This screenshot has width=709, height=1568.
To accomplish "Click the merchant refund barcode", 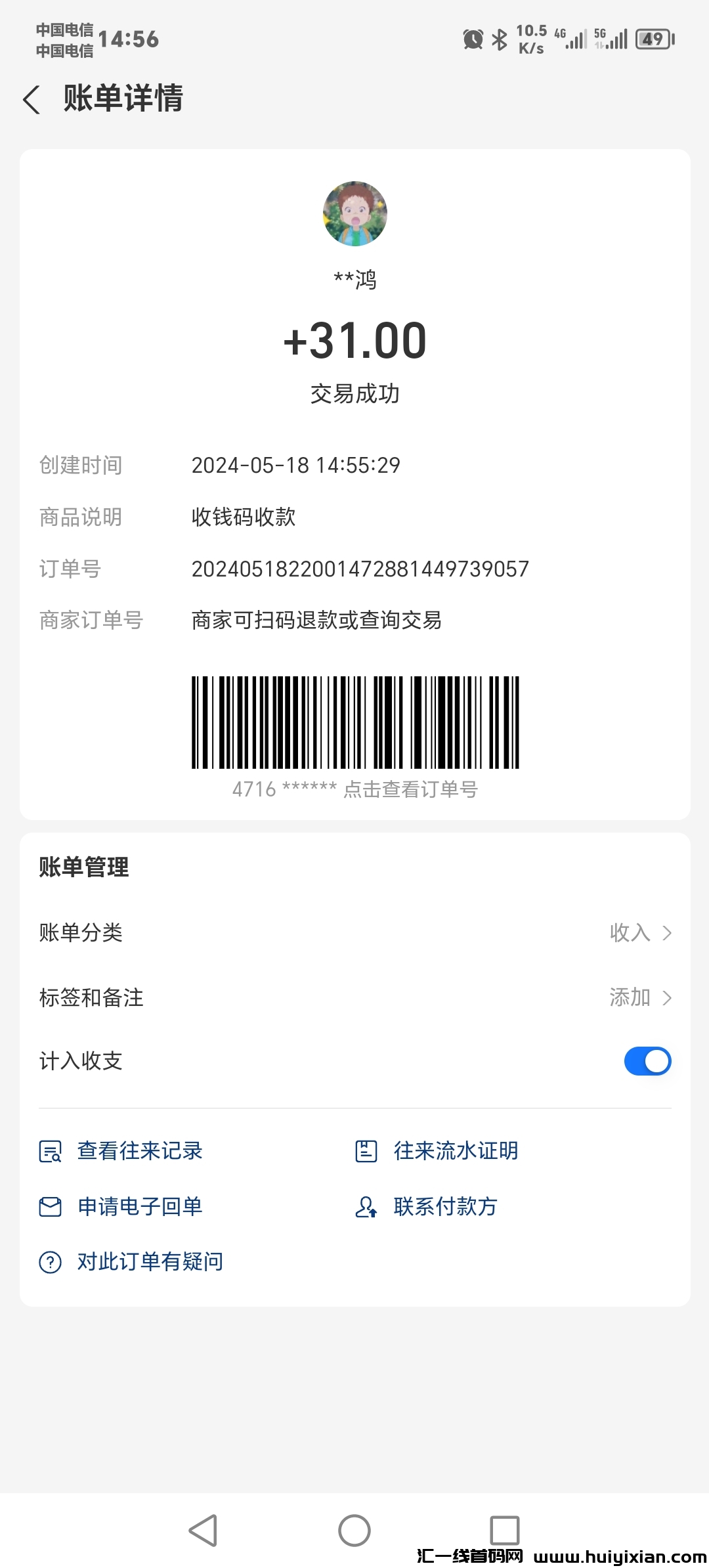I will (354, 722).
